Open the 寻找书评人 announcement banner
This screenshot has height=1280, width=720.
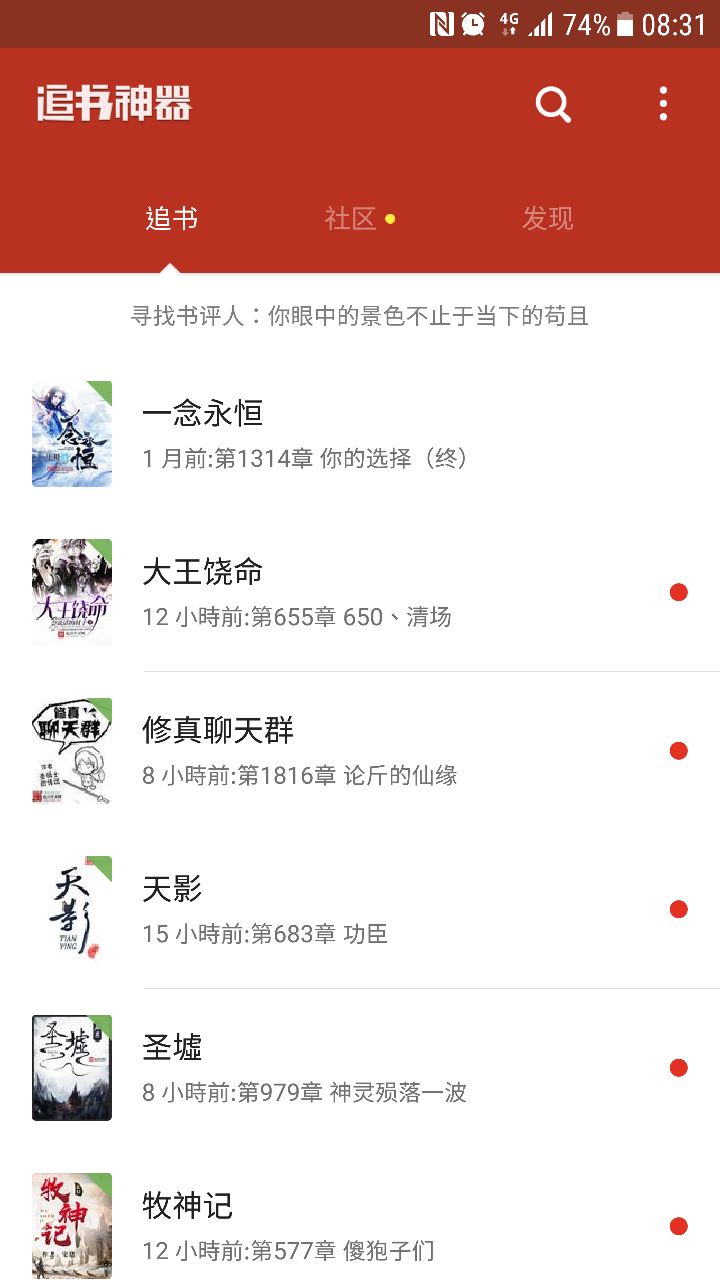360,317
